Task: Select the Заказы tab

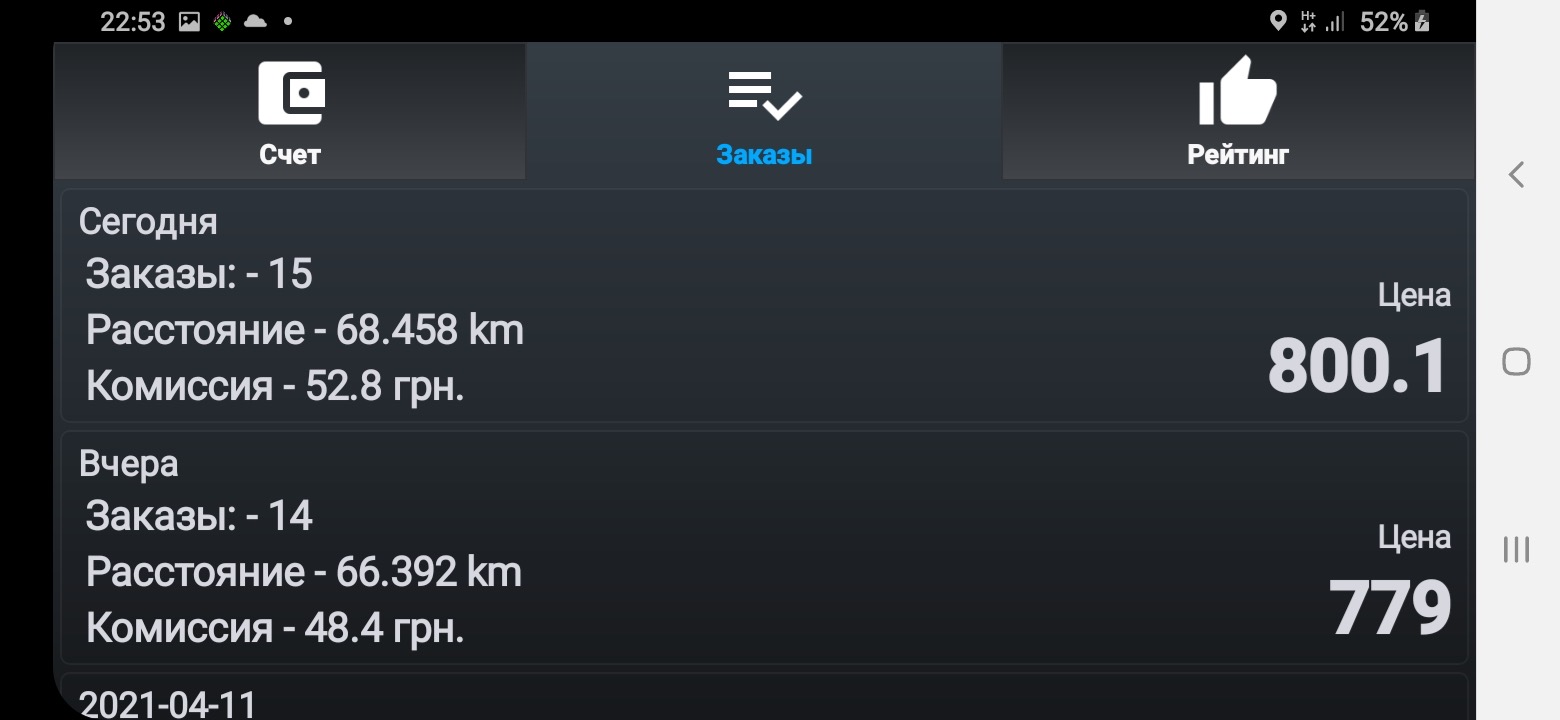Action: pyautogui.click(x=764, y=112)
